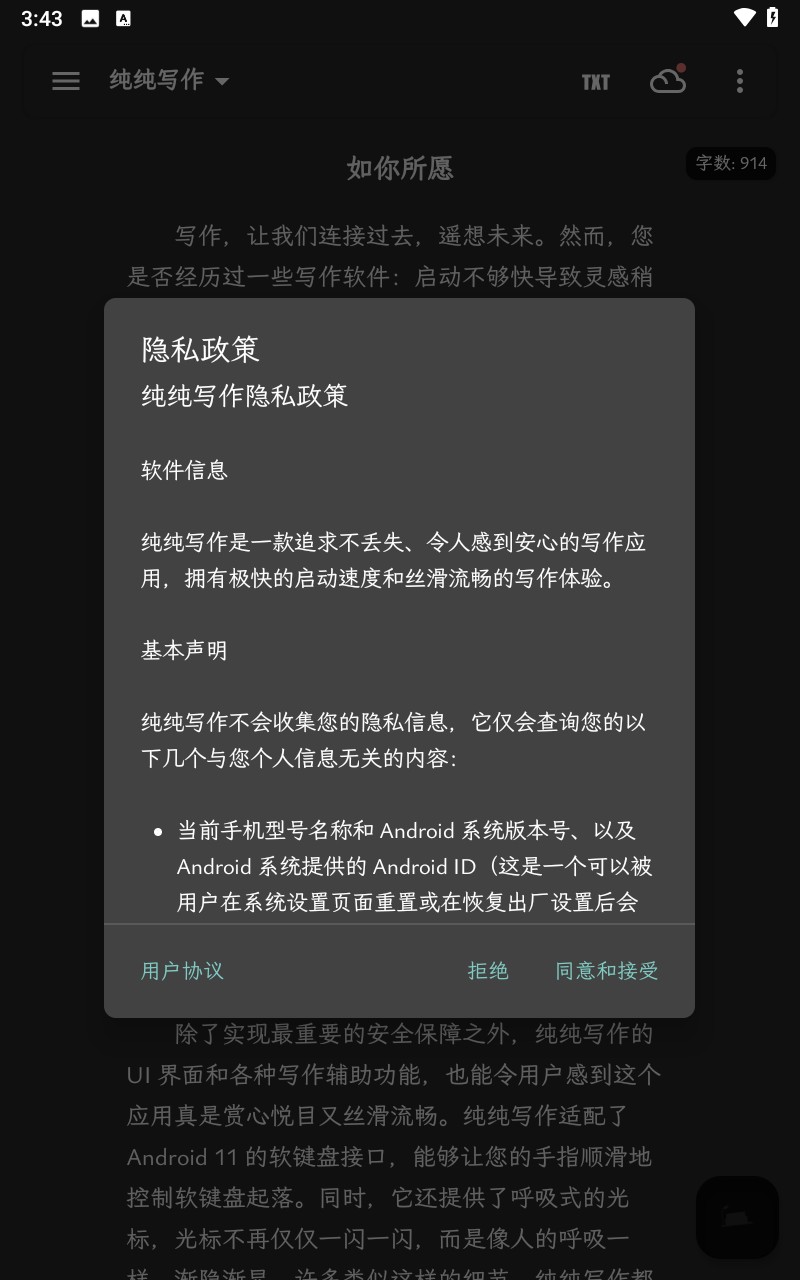Tap the clock in the status bar
This screenshot has height=1280, width=800.
[41, 17]
